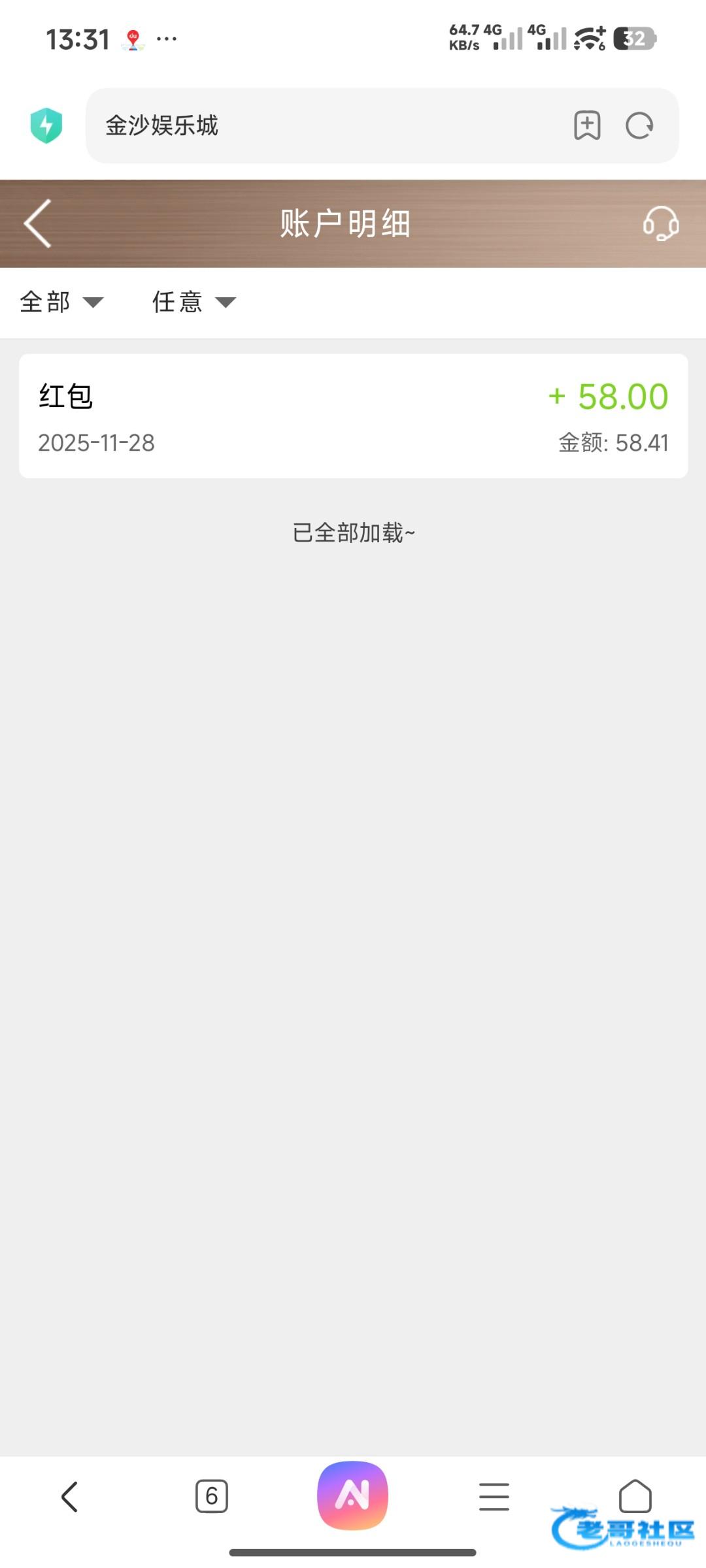Open the 任意 date filter dropdown
The height and width of the screenshot is (1568, 706).
pos(193,302)
